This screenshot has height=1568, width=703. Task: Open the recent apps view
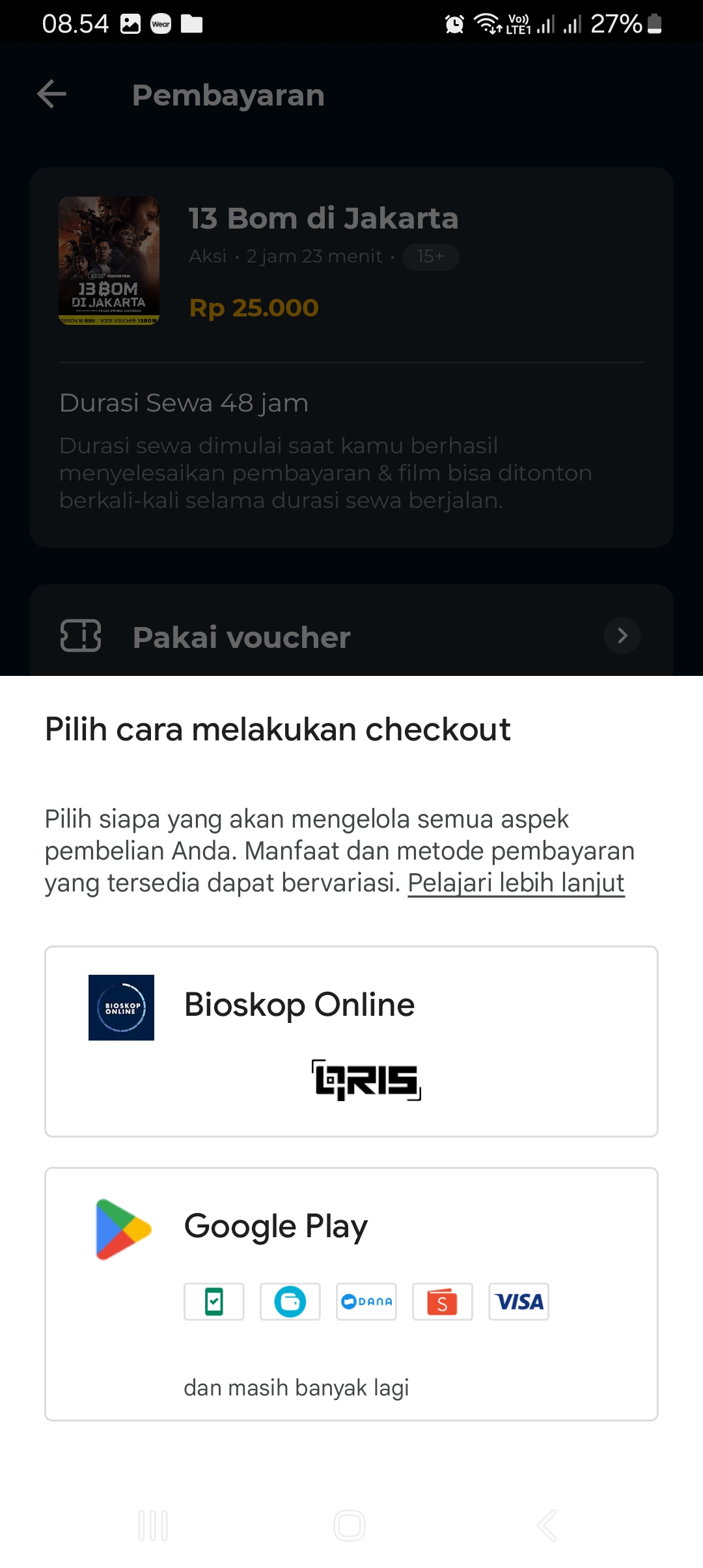point(154,1526)
